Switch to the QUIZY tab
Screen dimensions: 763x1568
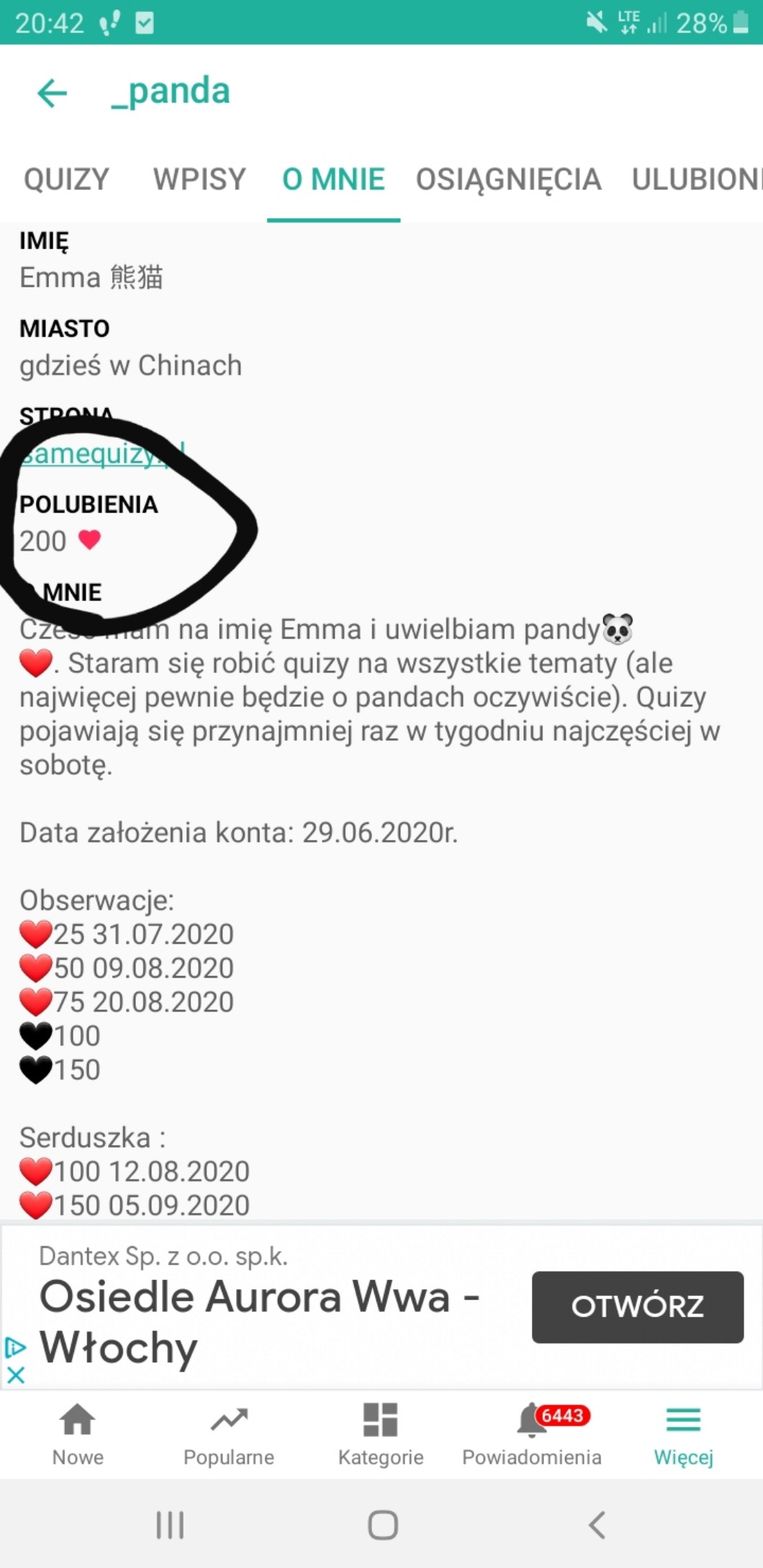tap(66, 179)
